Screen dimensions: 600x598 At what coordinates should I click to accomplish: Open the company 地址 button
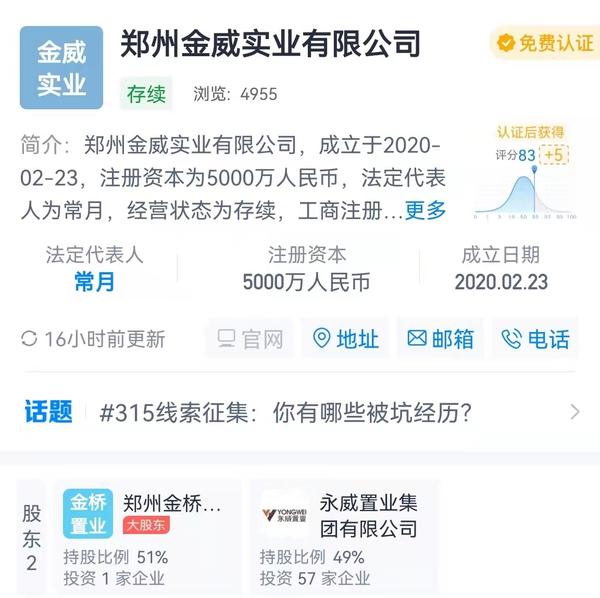click(346, 339)
